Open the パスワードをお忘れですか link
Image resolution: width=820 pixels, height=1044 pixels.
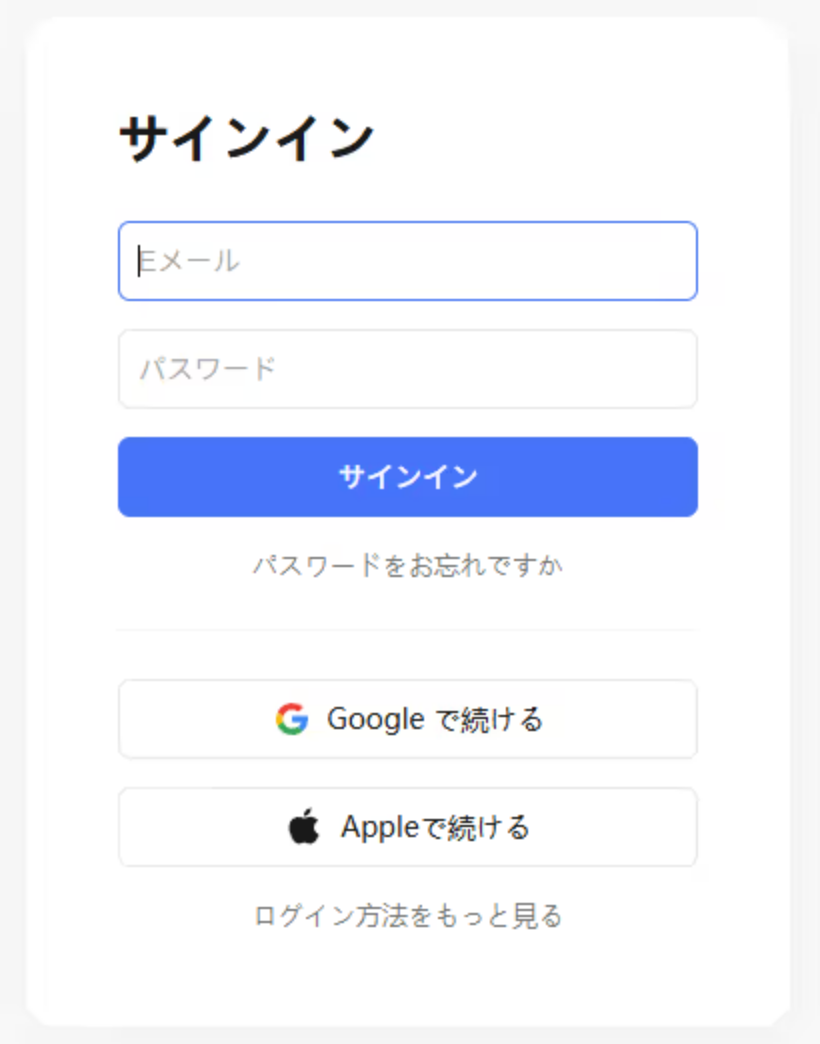point(407,566)
